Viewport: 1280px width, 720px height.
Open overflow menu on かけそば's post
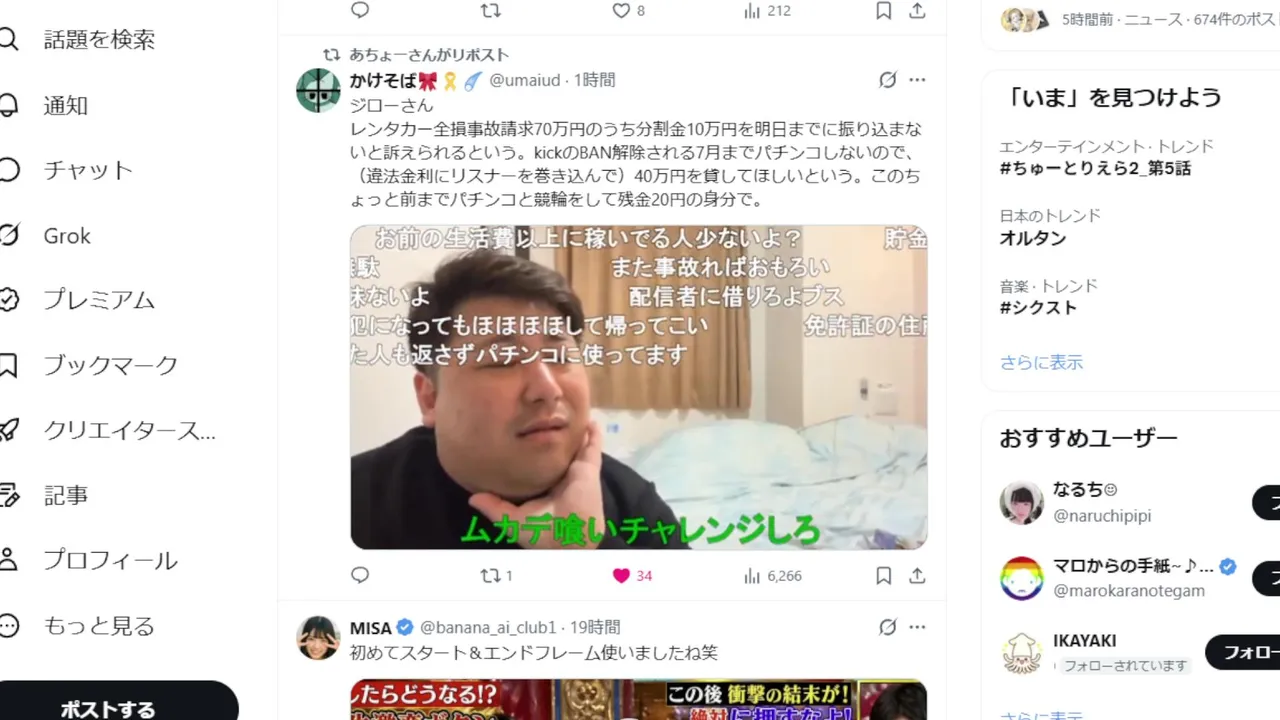click(x=917, y=80)
